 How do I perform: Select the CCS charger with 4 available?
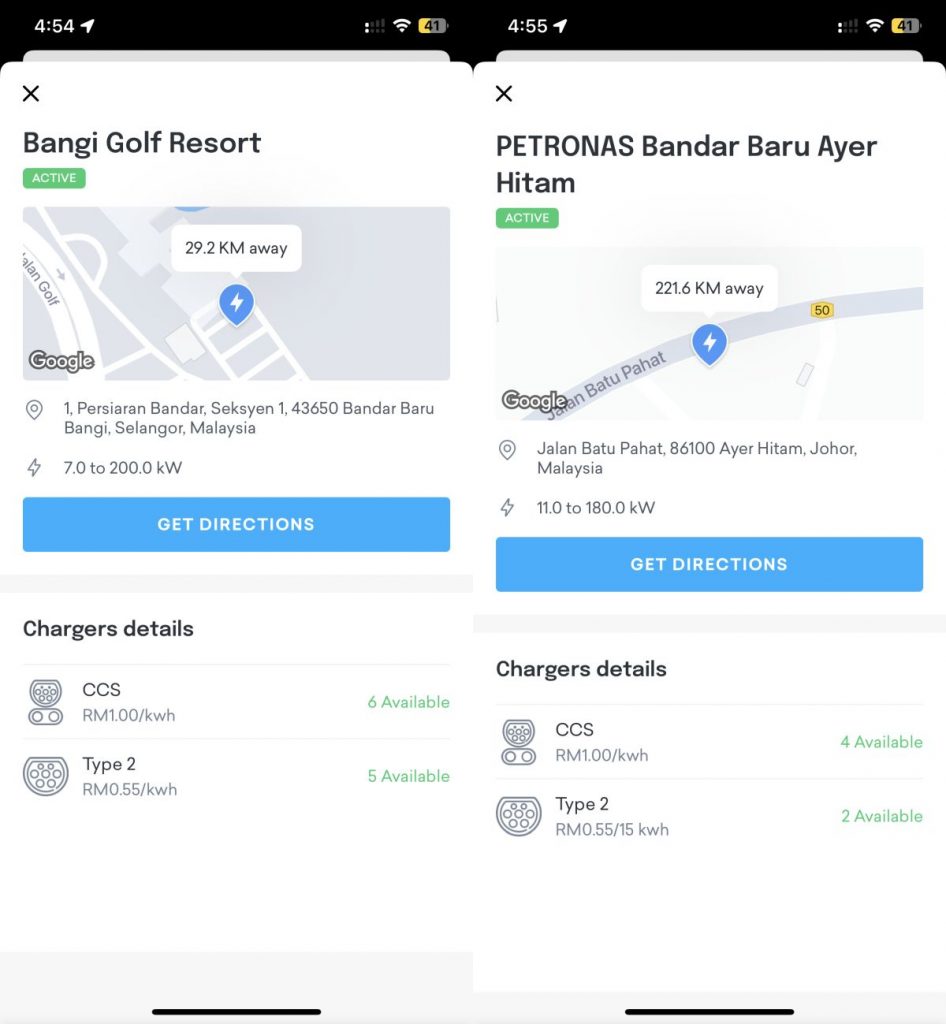tap(709, 742)
